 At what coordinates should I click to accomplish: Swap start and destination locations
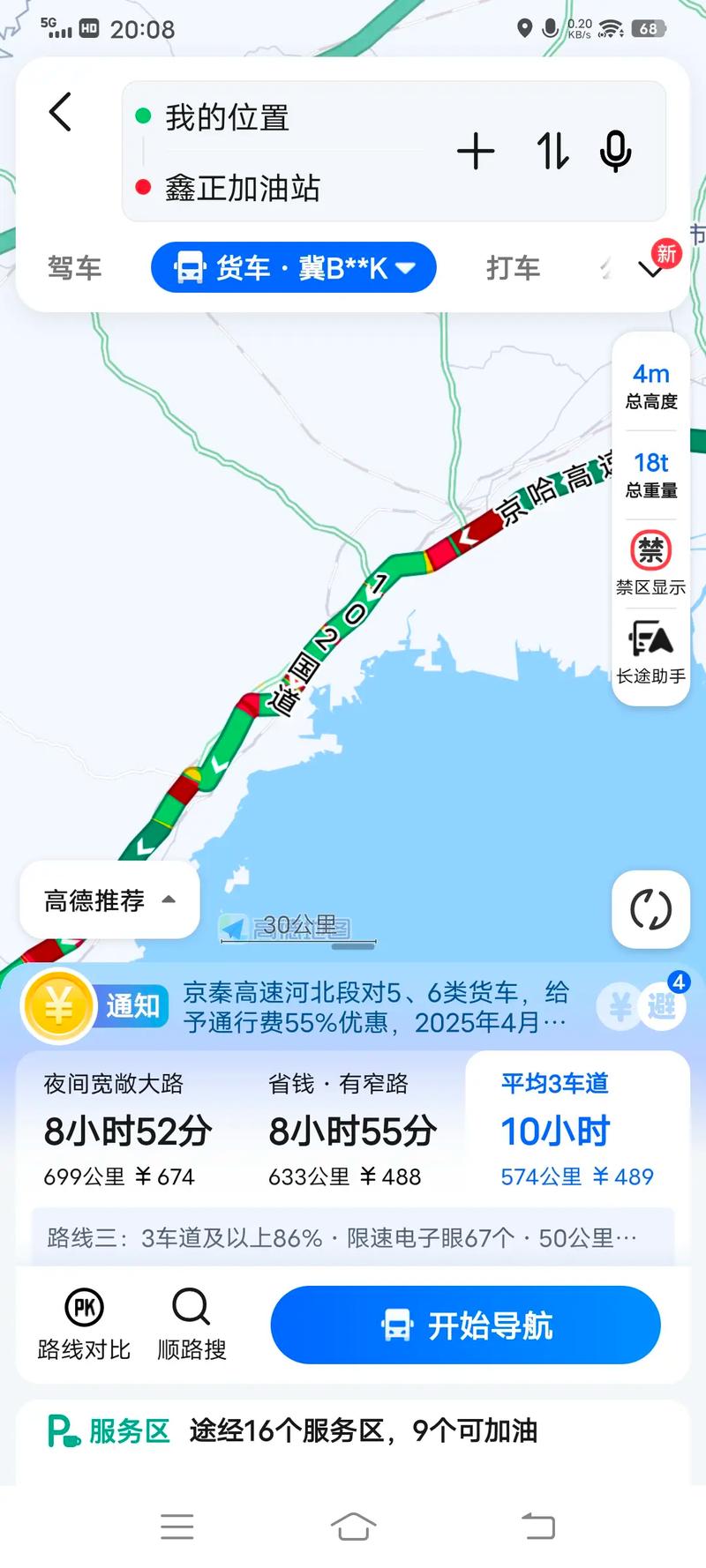coord(551,152)
